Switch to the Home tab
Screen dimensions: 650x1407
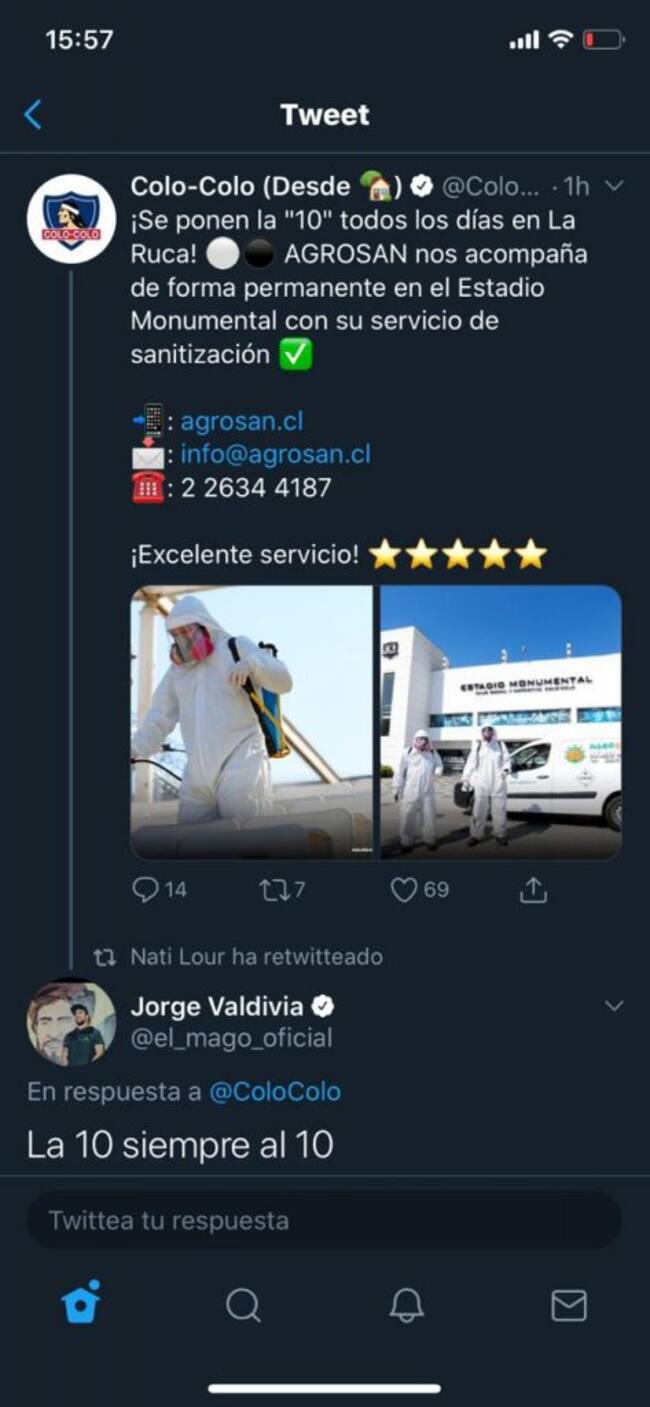81,1304
